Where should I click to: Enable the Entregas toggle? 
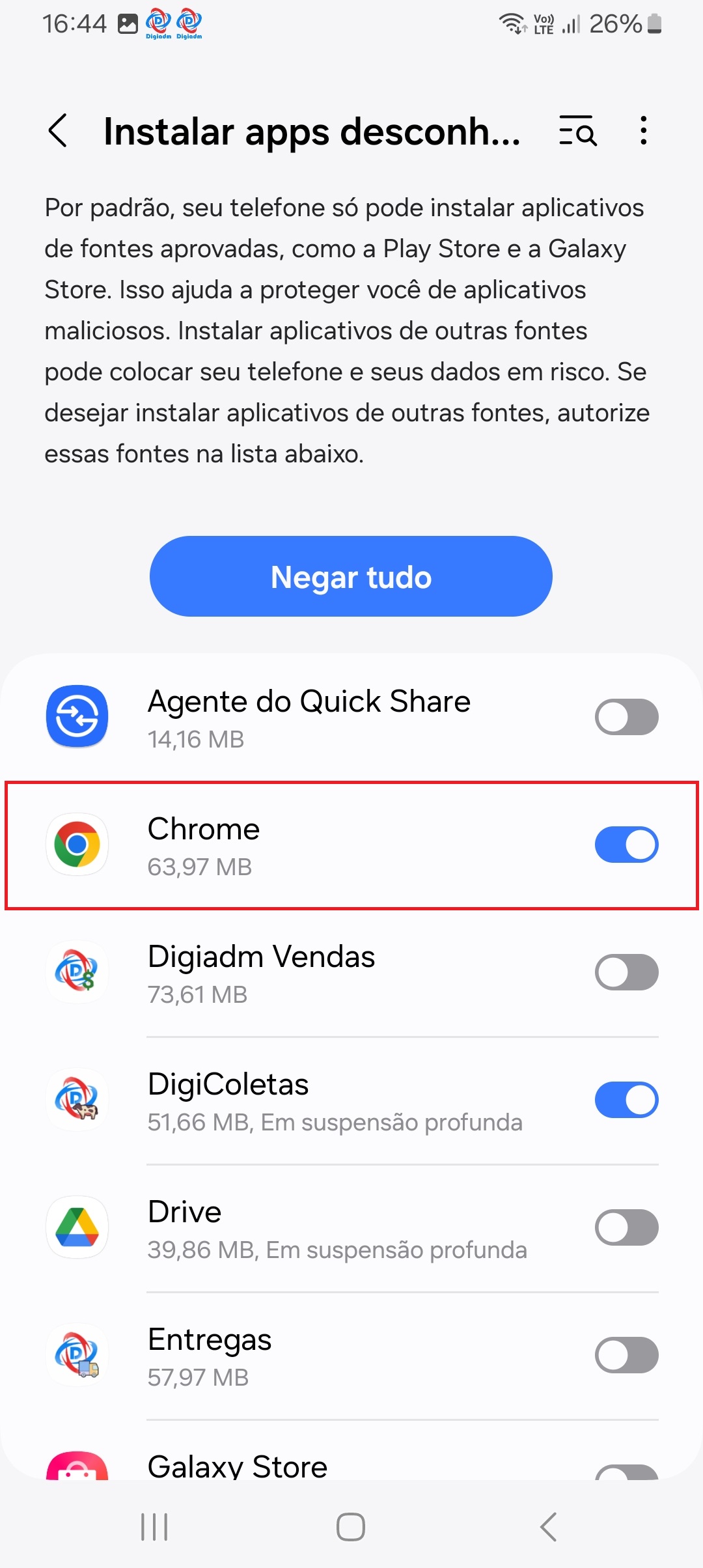click(x=626, y=1355)
